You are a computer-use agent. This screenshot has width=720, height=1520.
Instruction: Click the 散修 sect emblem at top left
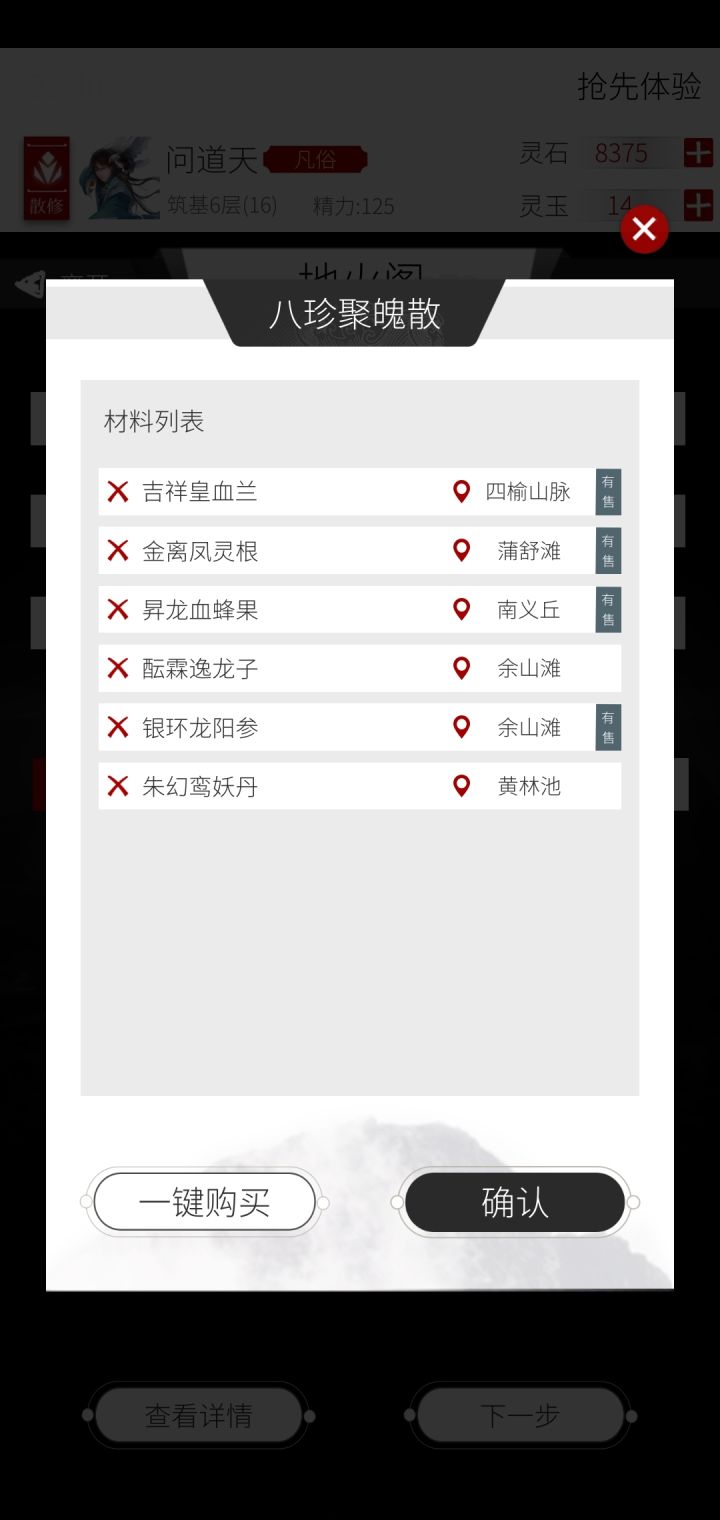point(45,178)
